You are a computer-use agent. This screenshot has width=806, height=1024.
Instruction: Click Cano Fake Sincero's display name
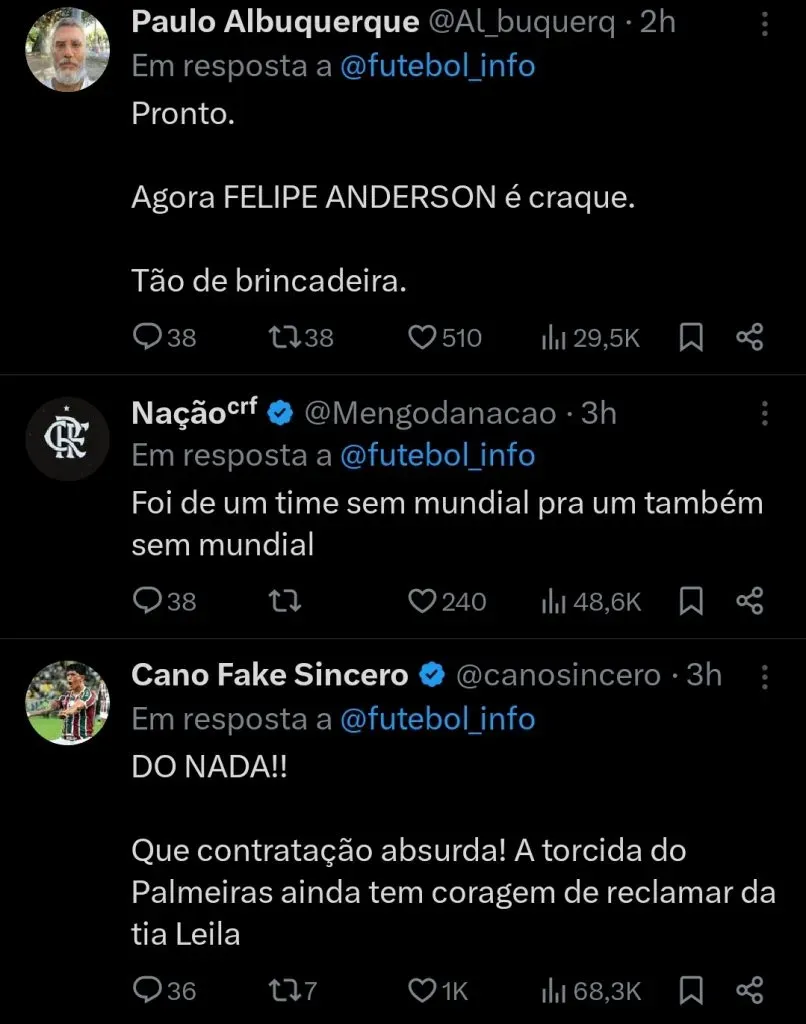click(x=268, y=674)
